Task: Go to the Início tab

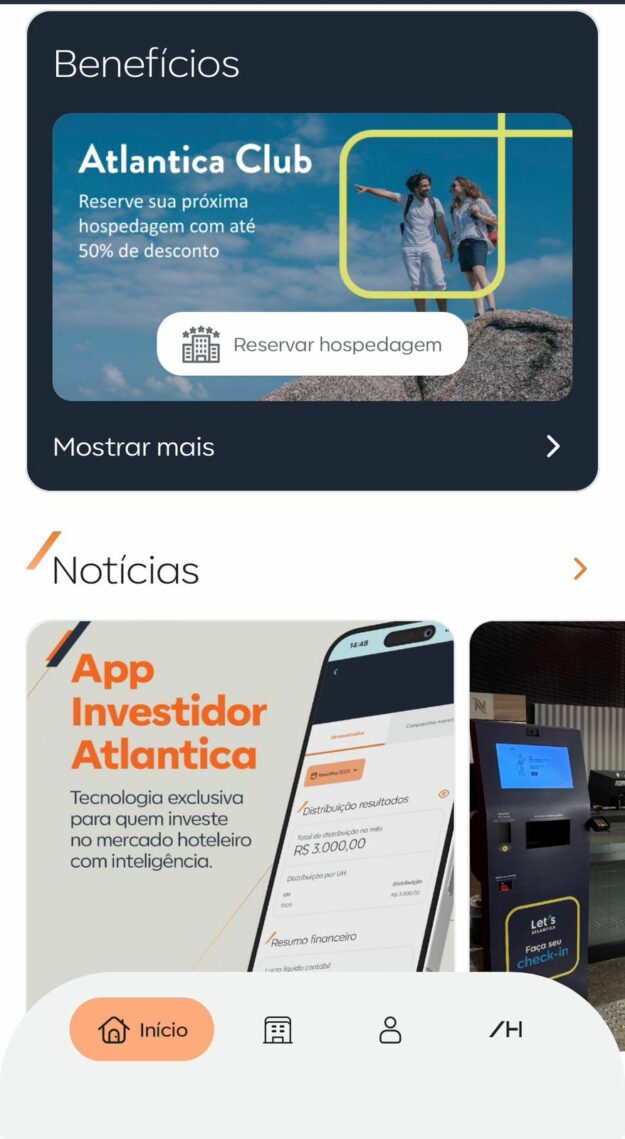Action: pyautogui.click(x=142, y=1029)
